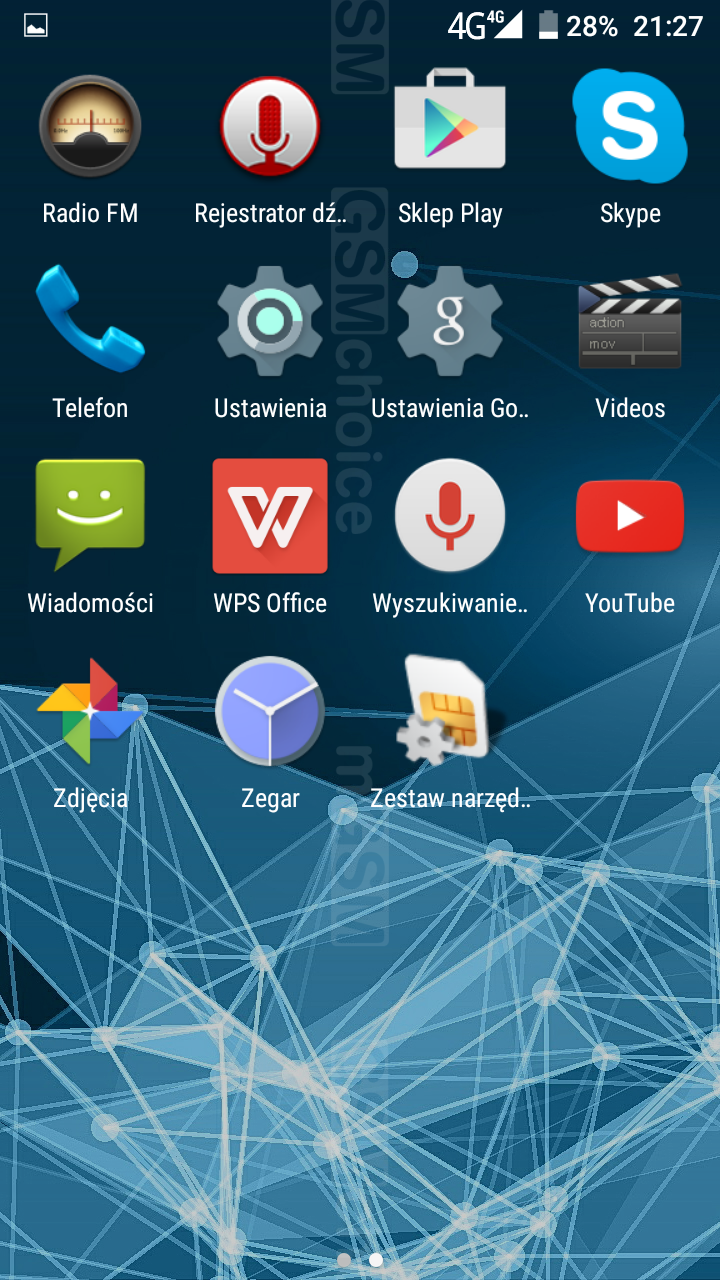Viewport: 720px width, 1280px height.
Task: Start Wyszukiwanie głosowe voice search
Action: click(450, 515)
